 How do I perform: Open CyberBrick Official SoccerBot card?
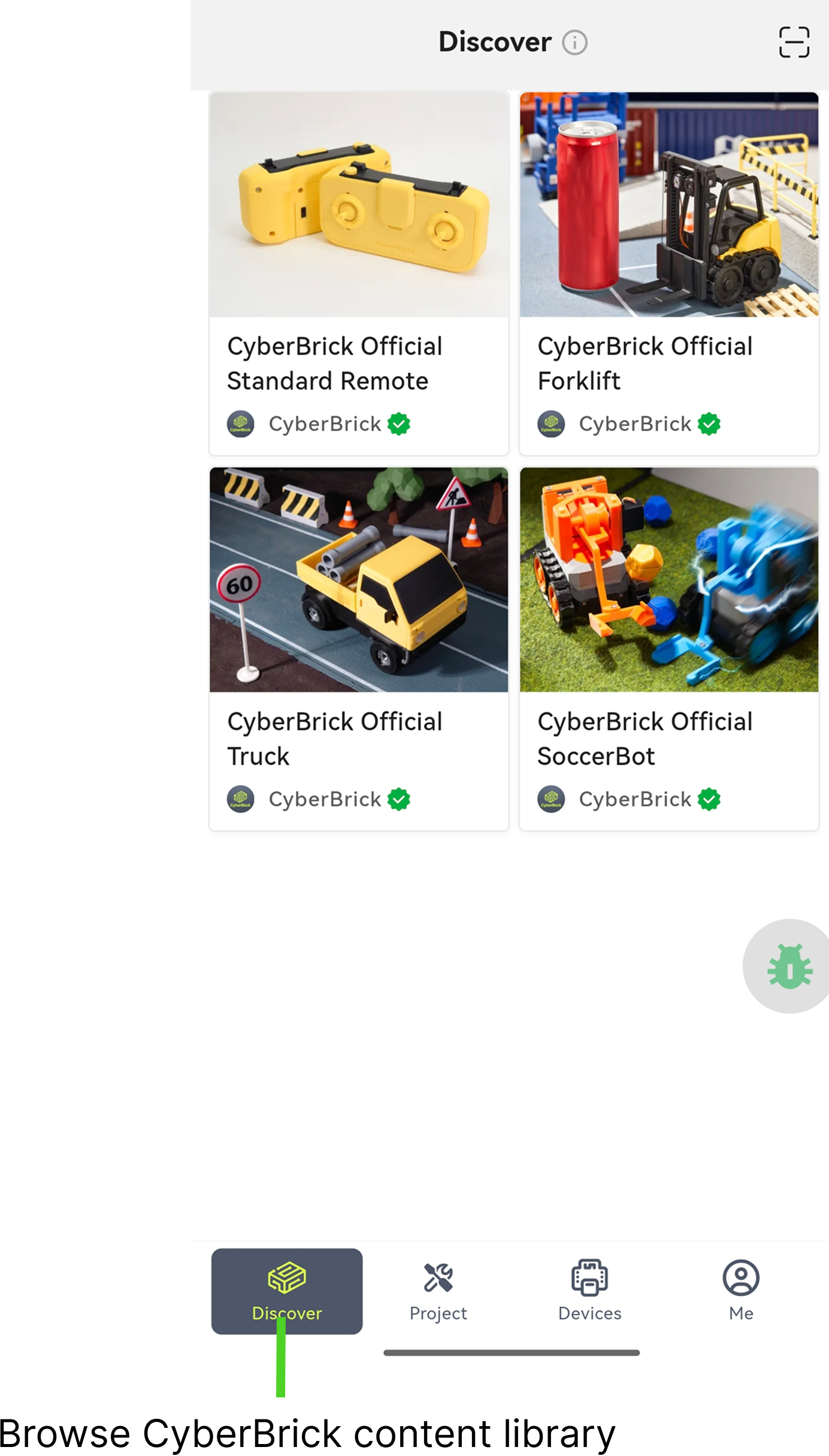[668, 648]
